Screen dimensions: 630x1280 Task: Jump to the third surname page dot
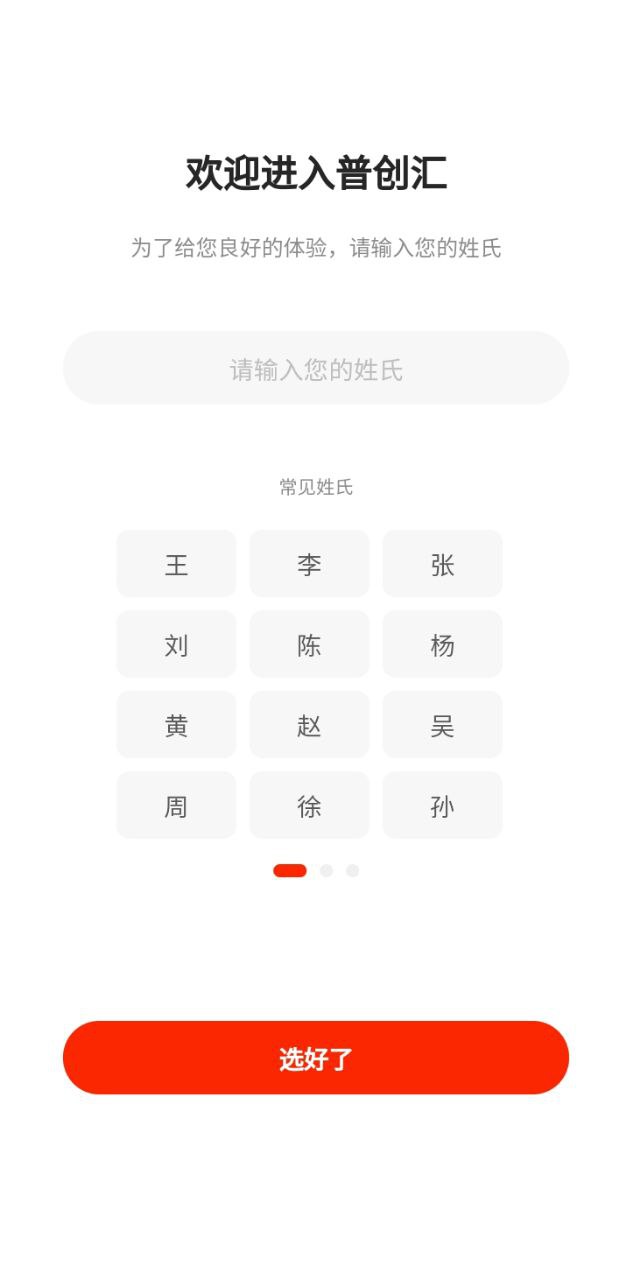coord(352,871)
